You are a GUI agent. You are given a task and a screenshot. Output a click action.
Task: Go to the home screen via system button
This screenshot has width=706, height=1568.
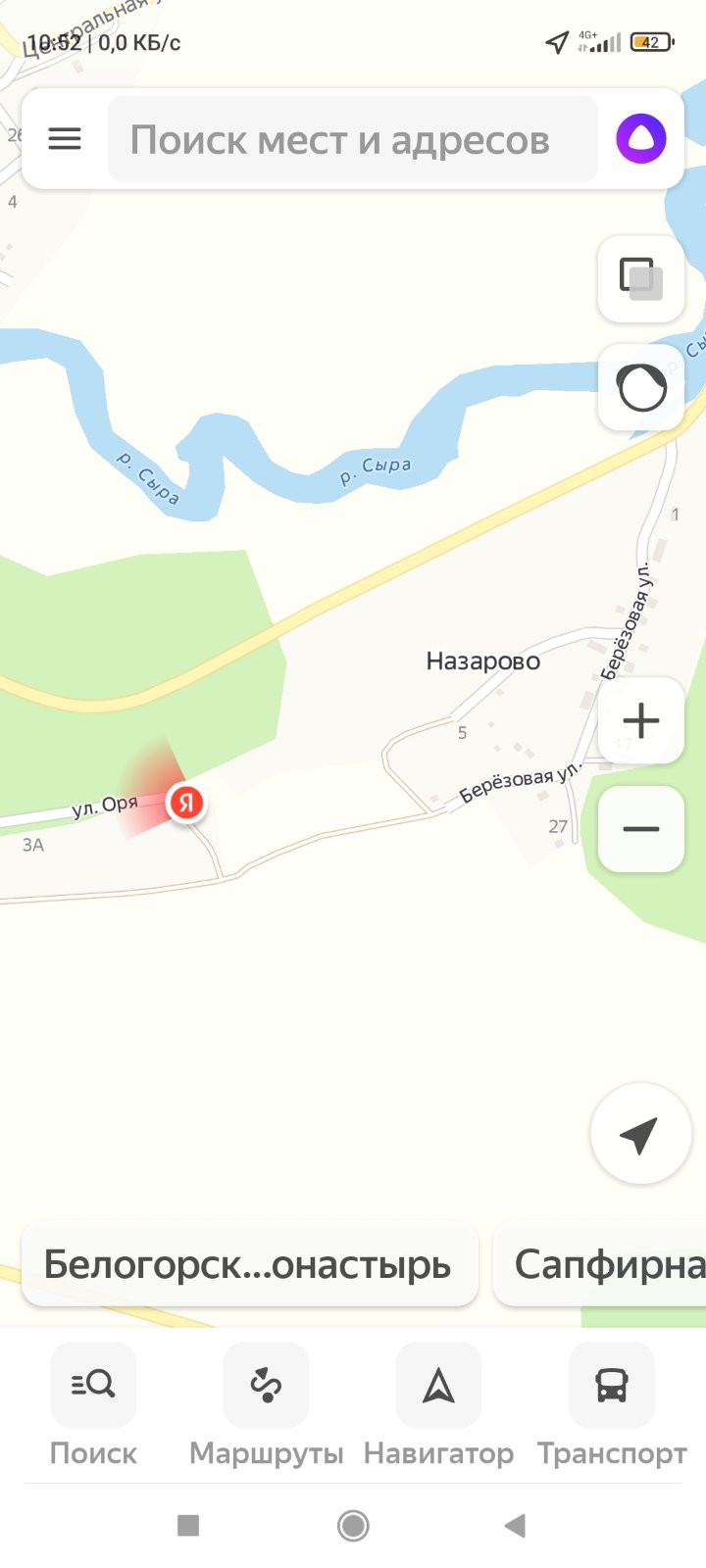coord(353,1525)
